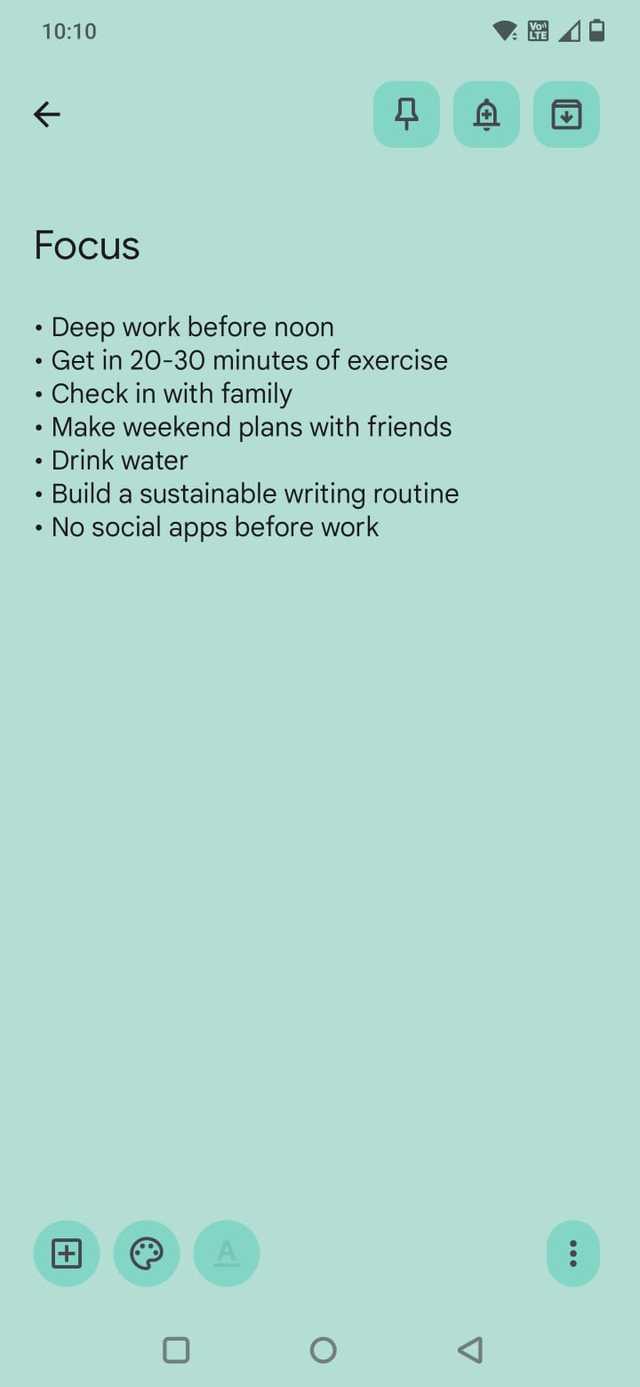Screen dimensions: 640x1387
Task: Pin this Focus note
Action: (x=406, y=114)
